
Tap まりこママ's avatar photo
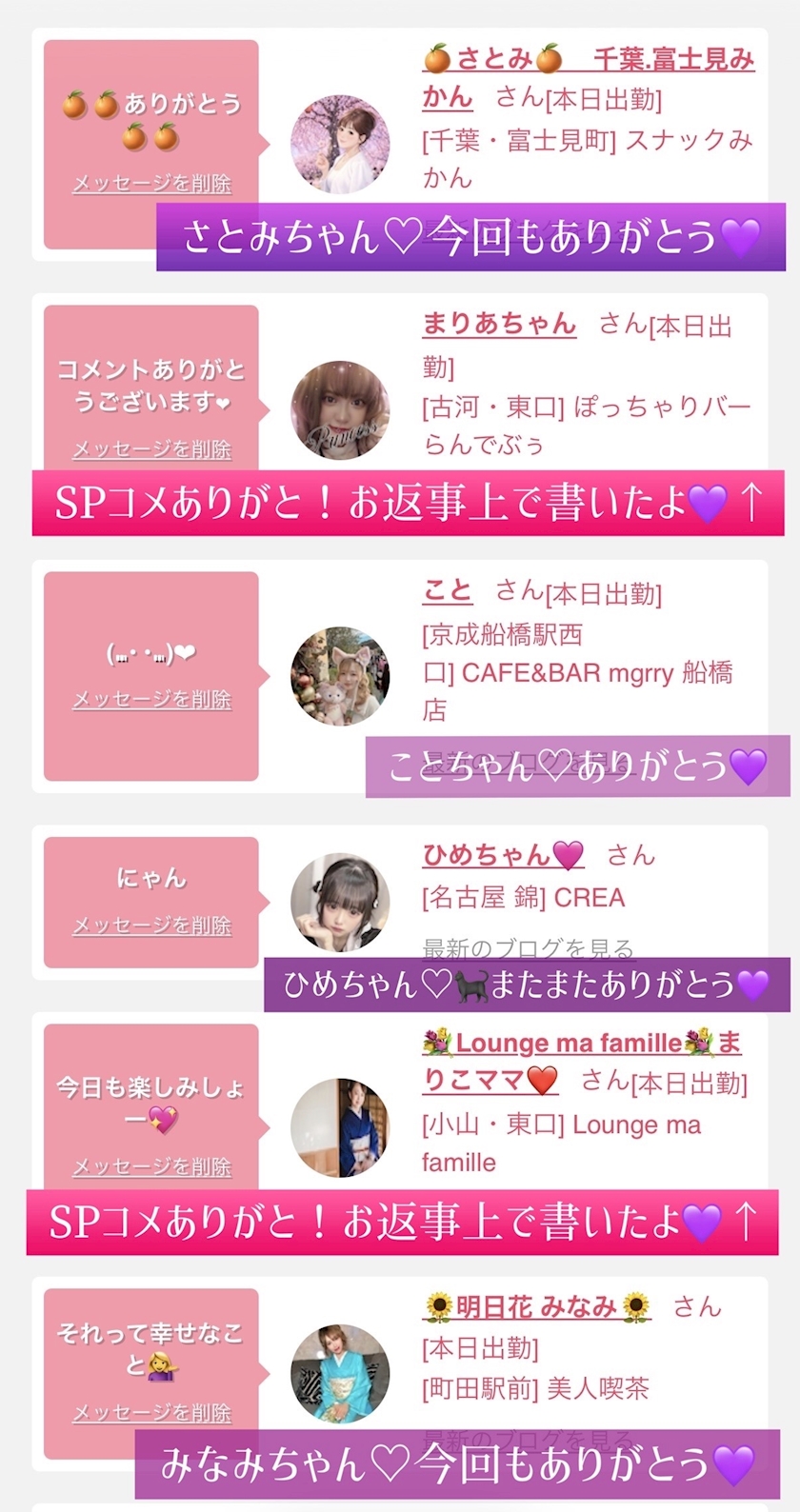[340, 1127]
